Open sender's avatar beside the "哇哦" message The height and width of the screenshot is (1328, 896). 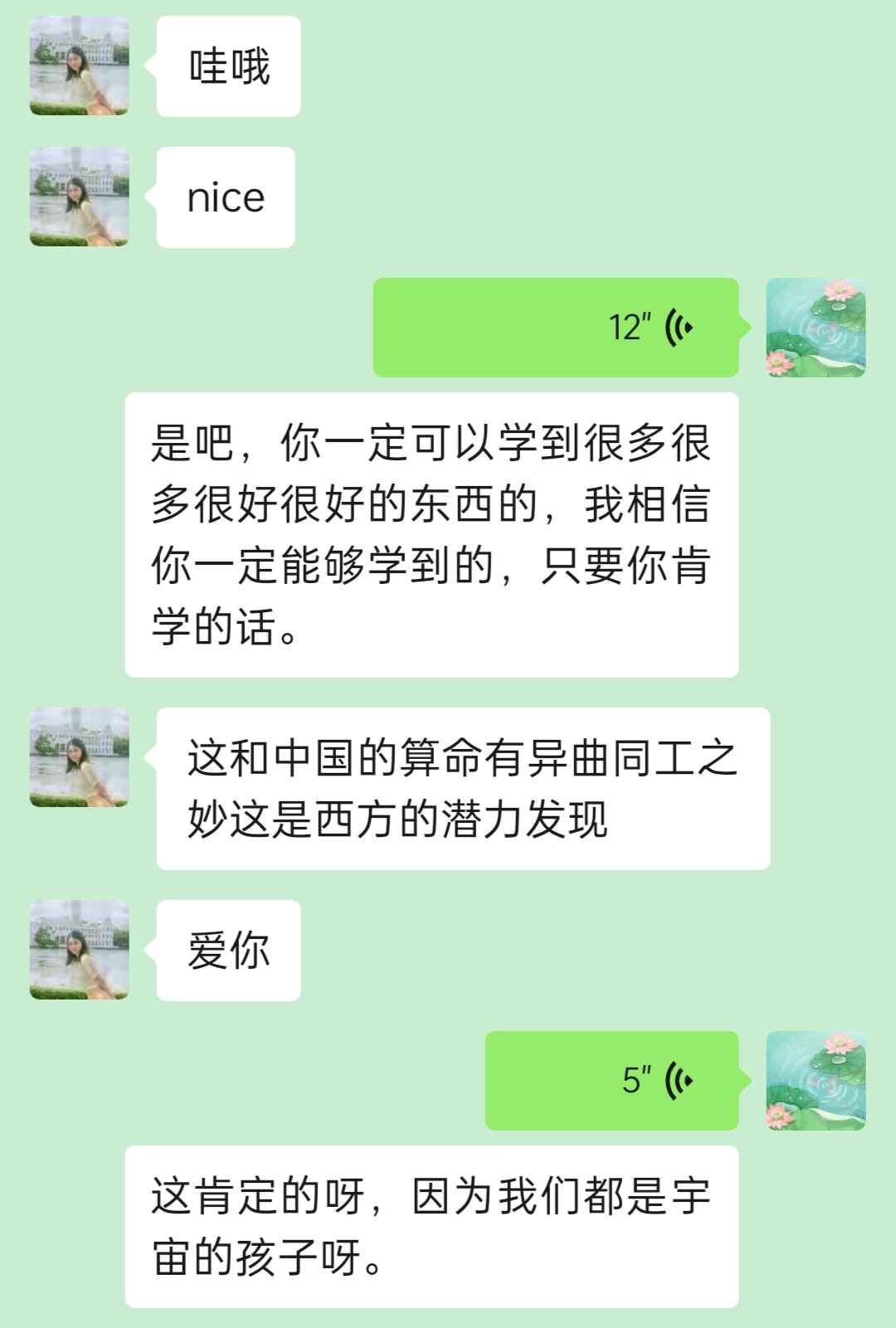(80, 66)
